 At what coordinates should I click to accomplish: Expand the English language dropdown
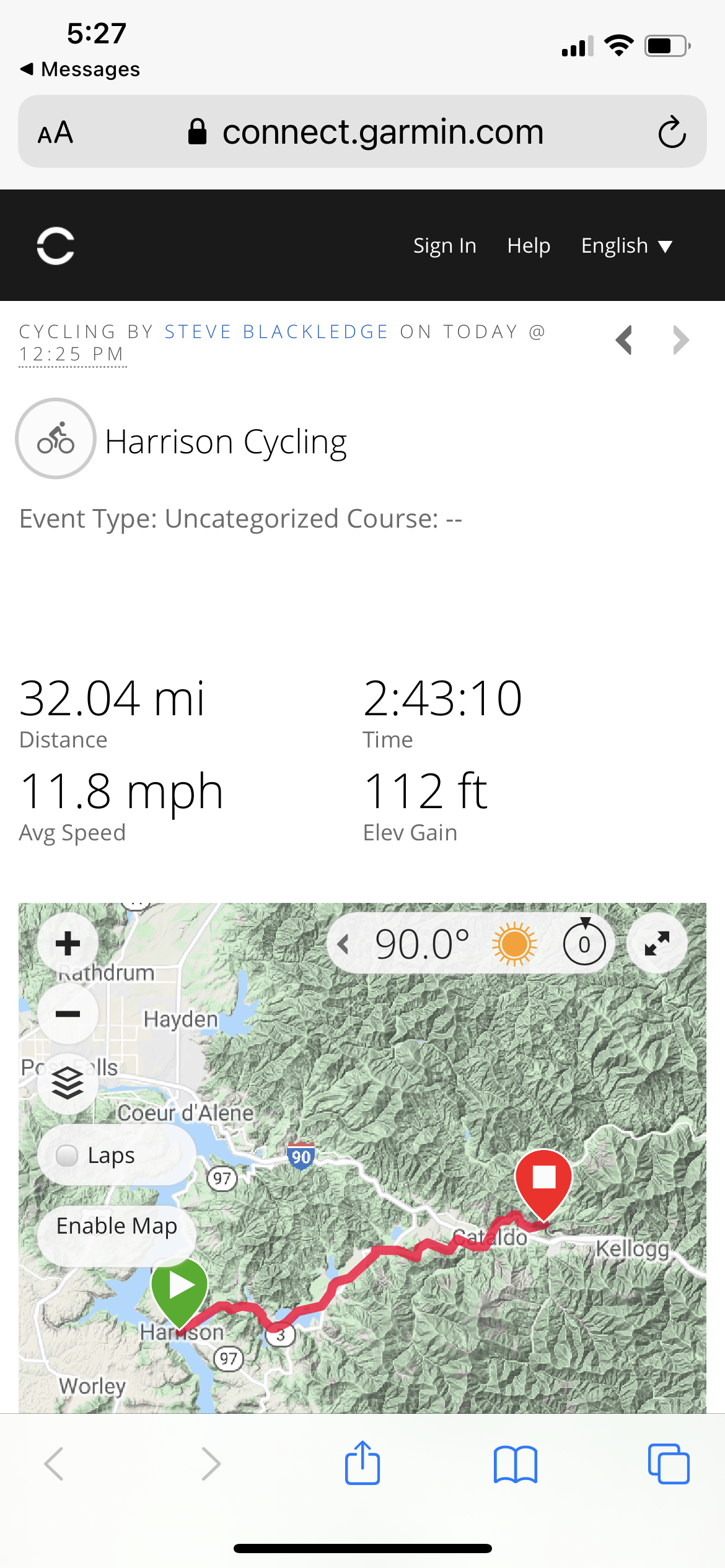pos(626,246)
